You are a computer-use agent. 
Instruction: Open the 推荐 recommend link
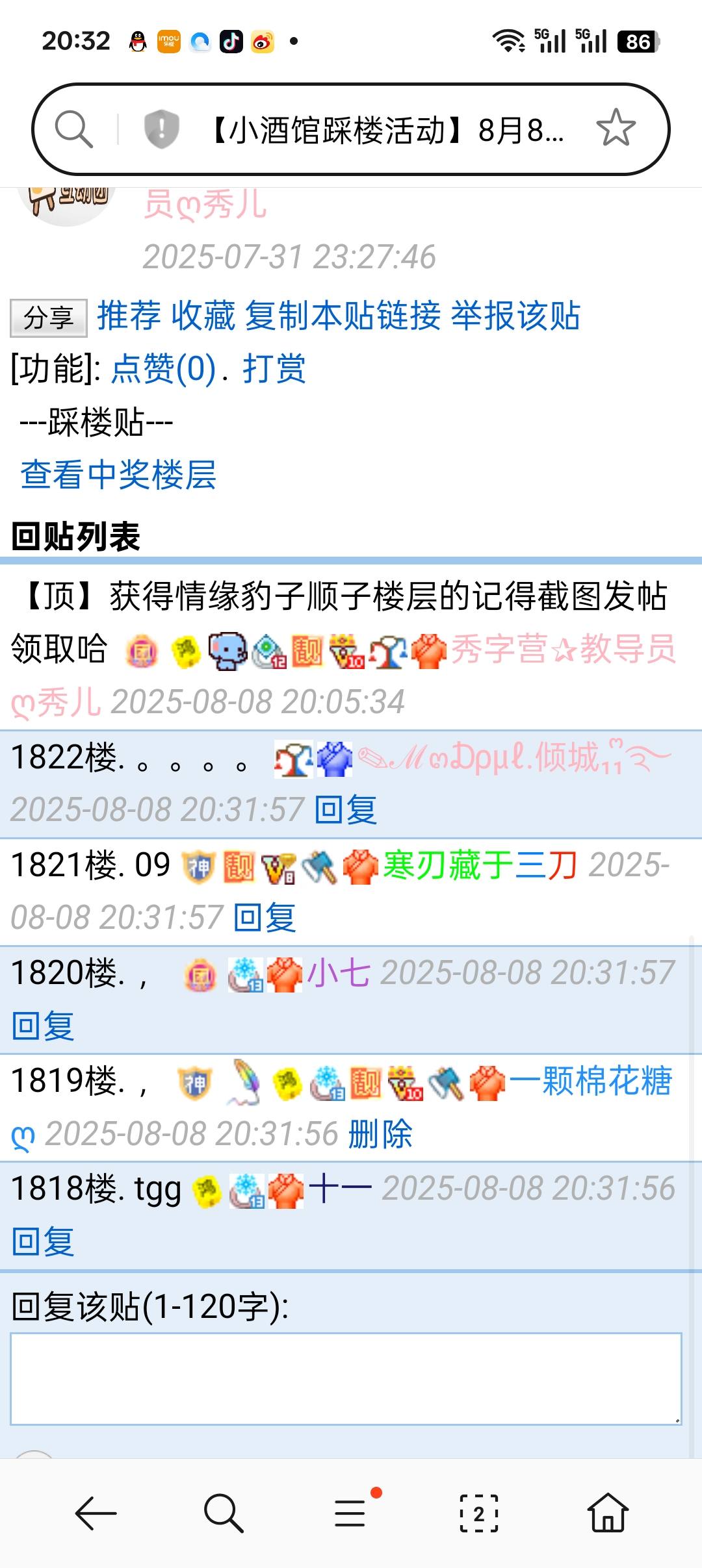click(x=129, y=316)
